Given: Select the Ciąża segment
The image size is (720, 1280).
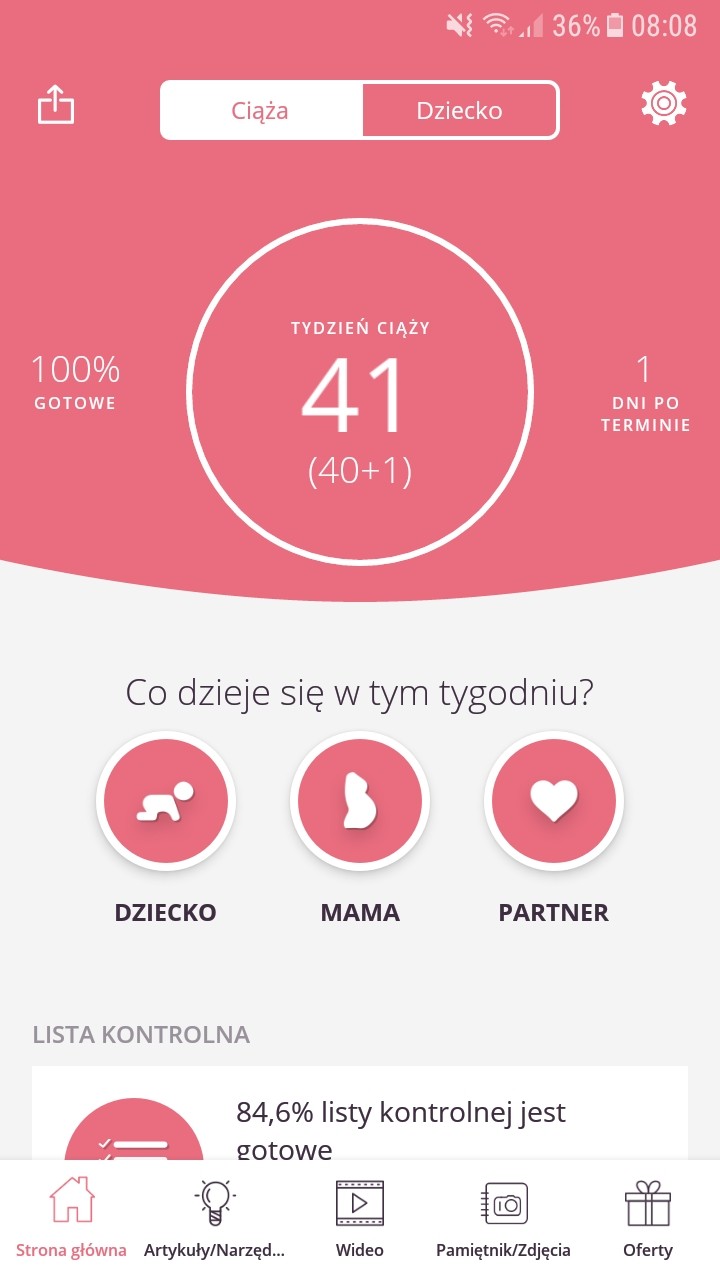Looking at the screenshot, I should pyautogui.click(x=262, y=110).
